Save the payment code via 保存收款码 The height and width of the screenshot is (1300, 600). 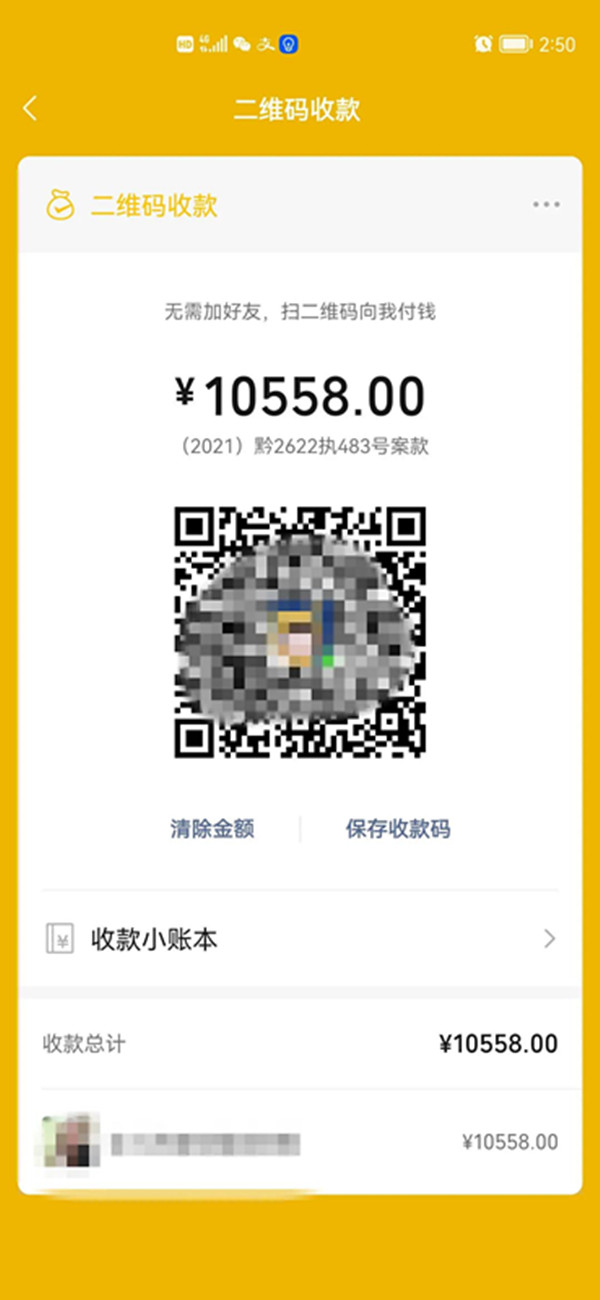click(x=398, y=829)
